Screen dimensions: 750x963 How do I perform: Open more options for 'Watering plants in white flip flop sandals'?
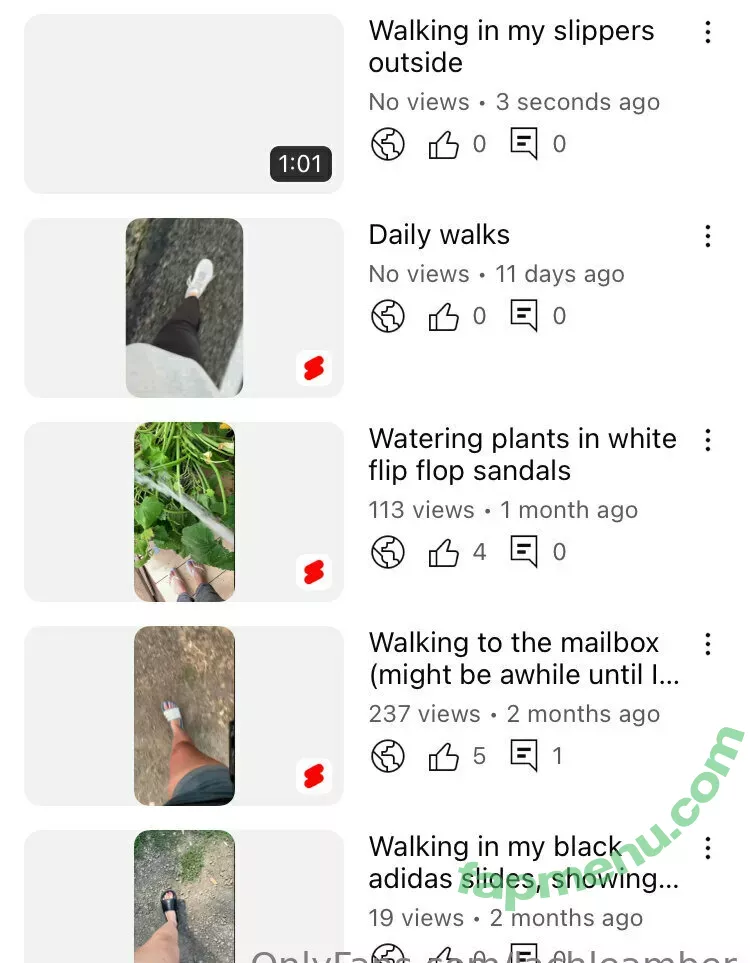(707, 440)
